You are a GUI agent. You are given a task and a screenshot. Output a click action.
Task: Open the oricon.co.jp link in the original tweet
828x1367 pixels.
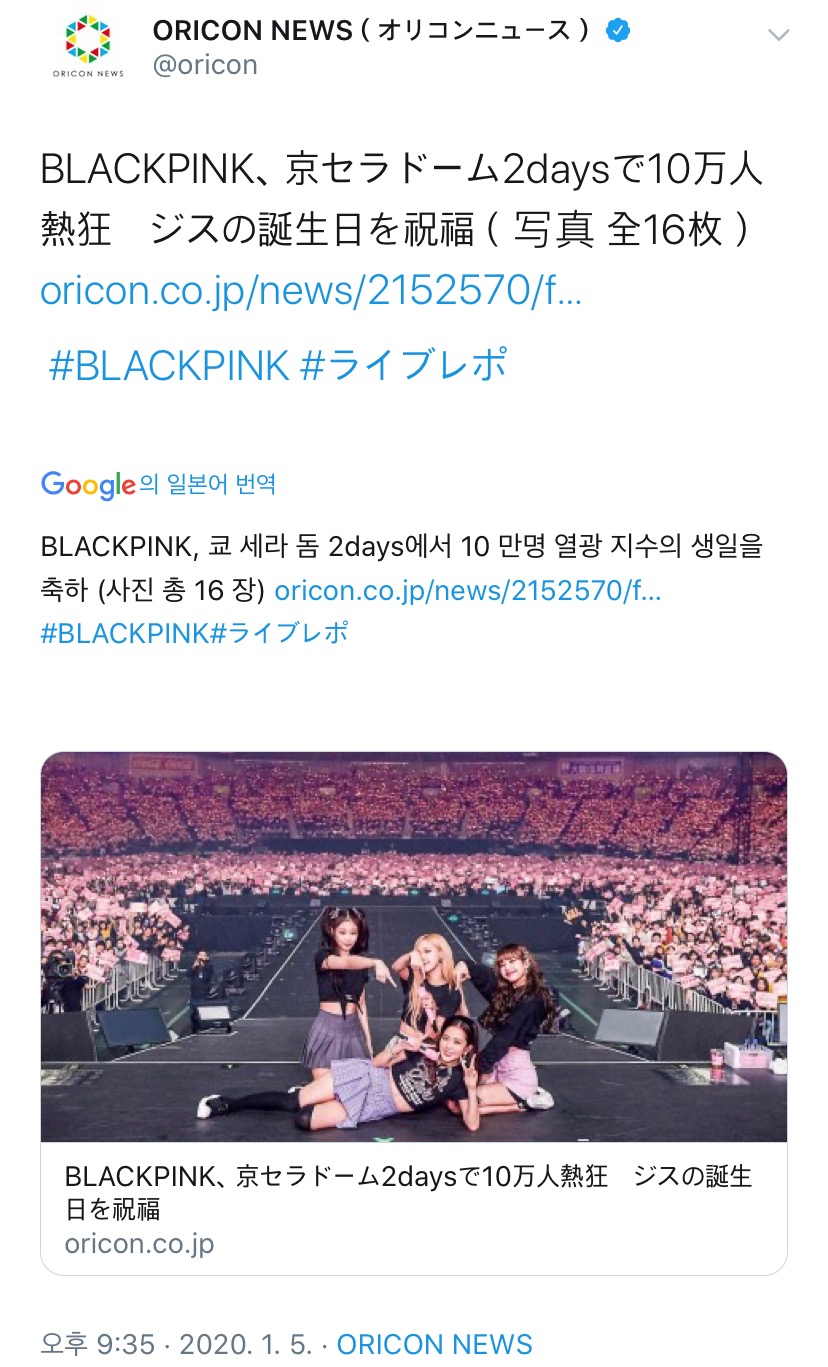311,291
